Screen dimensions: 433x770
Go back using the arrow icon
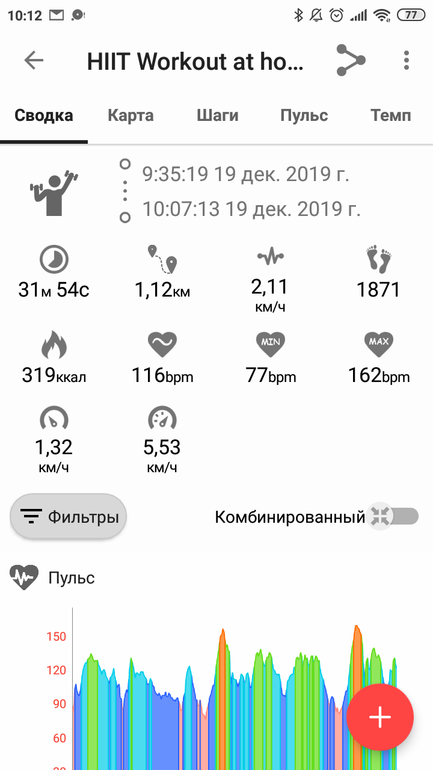tap(34, 60)
